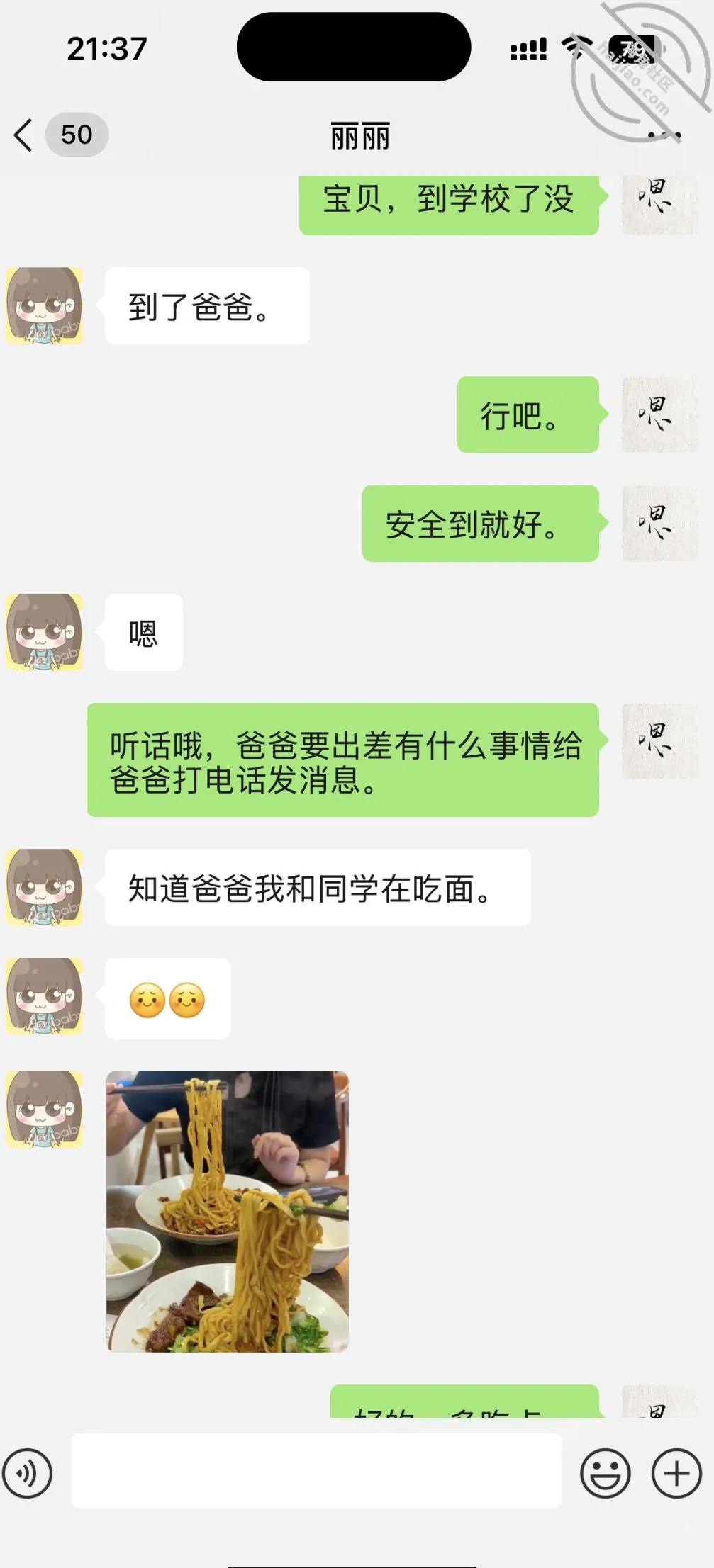Open the plus attachments menu
Image resolution: width=714 pixels, height=1568 pixels.
[676, 1474]
